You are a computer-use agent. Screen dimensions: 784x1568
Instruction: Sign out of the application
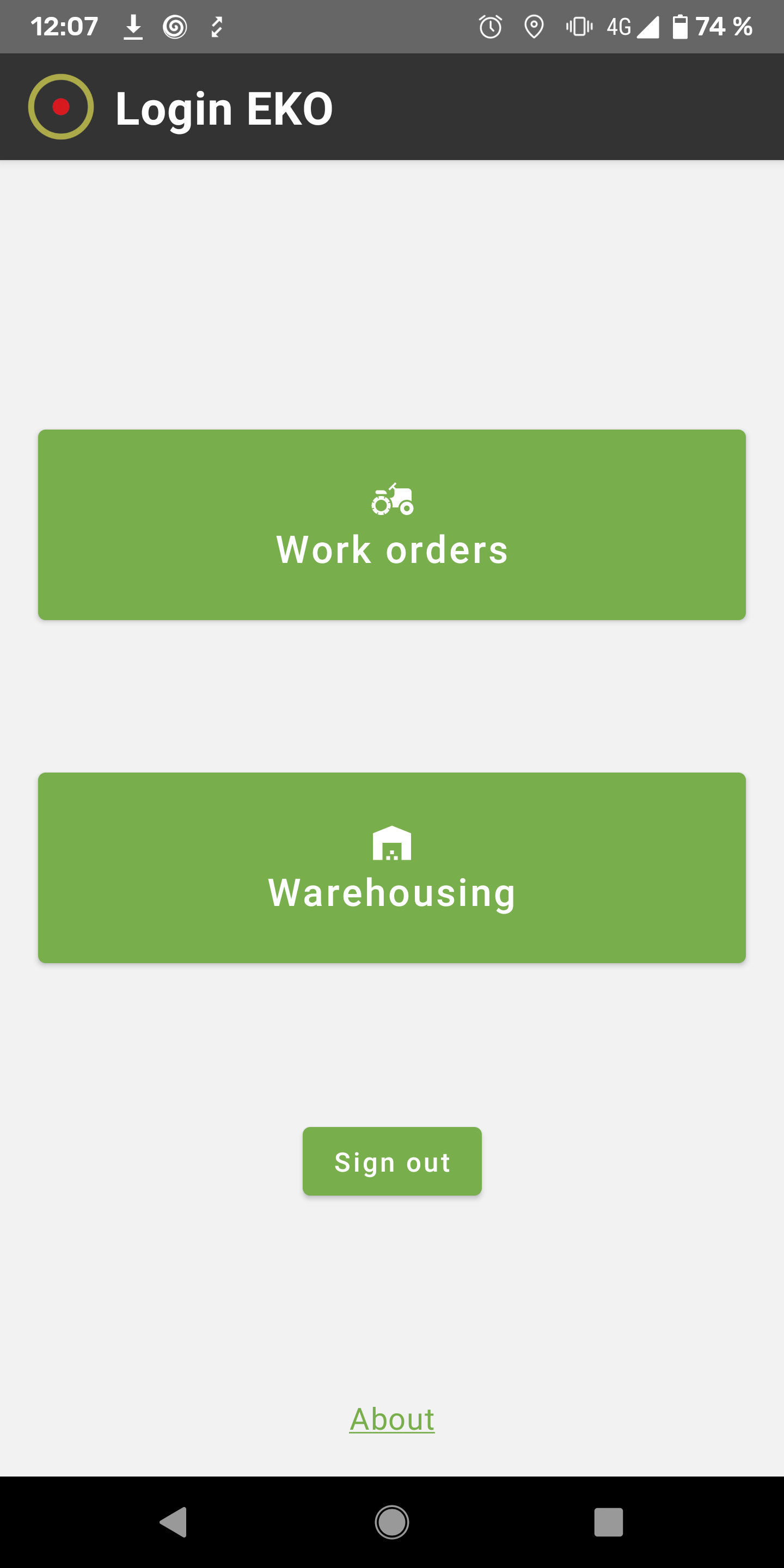[392, 1160]
